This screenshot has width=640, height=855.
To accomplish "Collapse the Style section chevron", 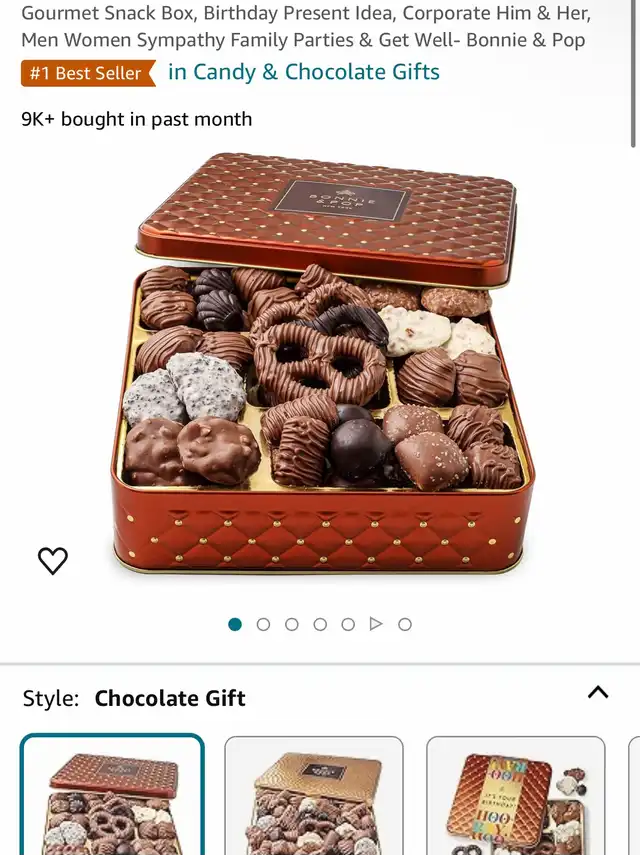I will click(x=598, y=692).
